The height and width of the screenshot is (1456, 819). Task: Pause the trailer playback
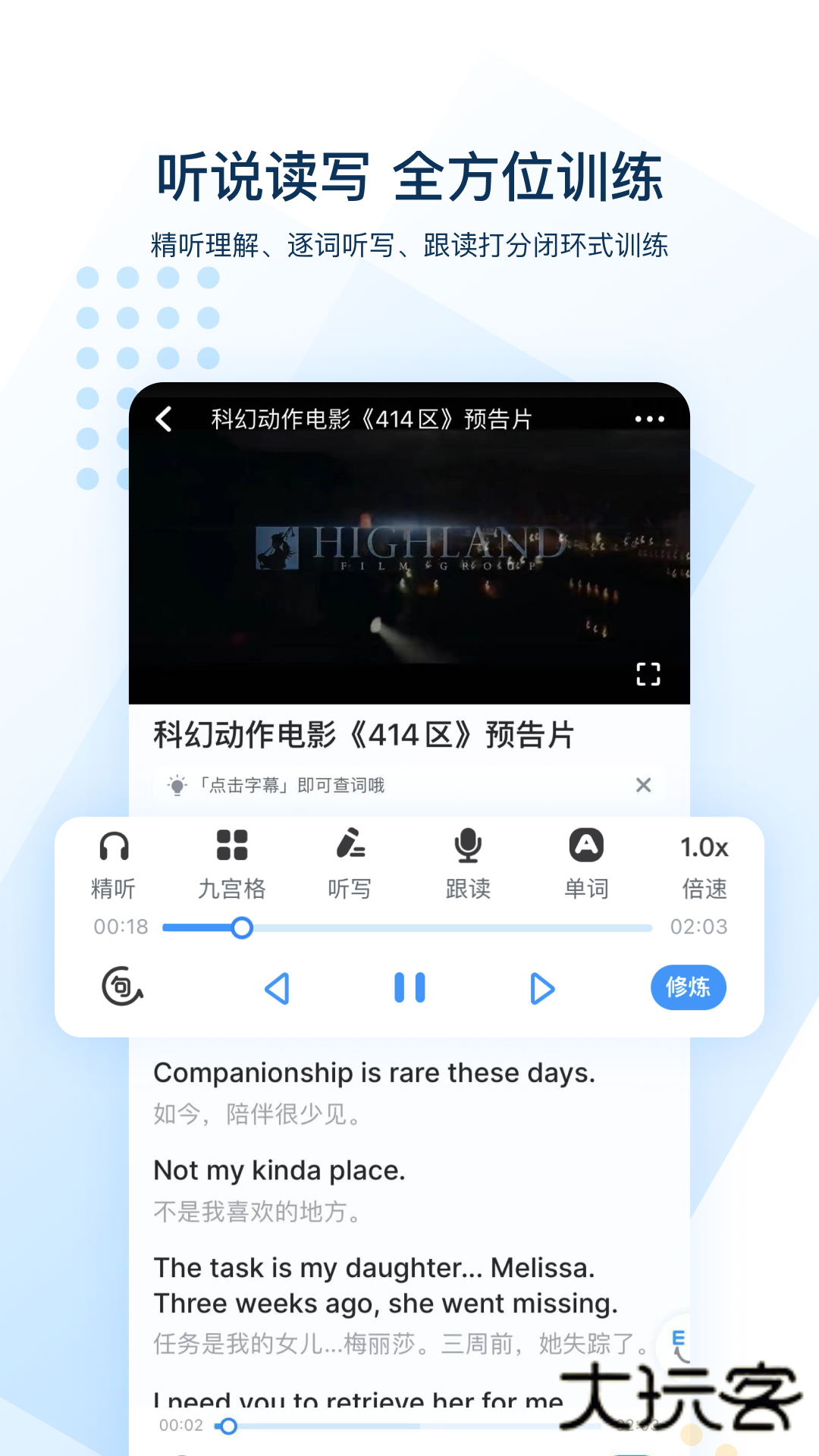[409, 987]
